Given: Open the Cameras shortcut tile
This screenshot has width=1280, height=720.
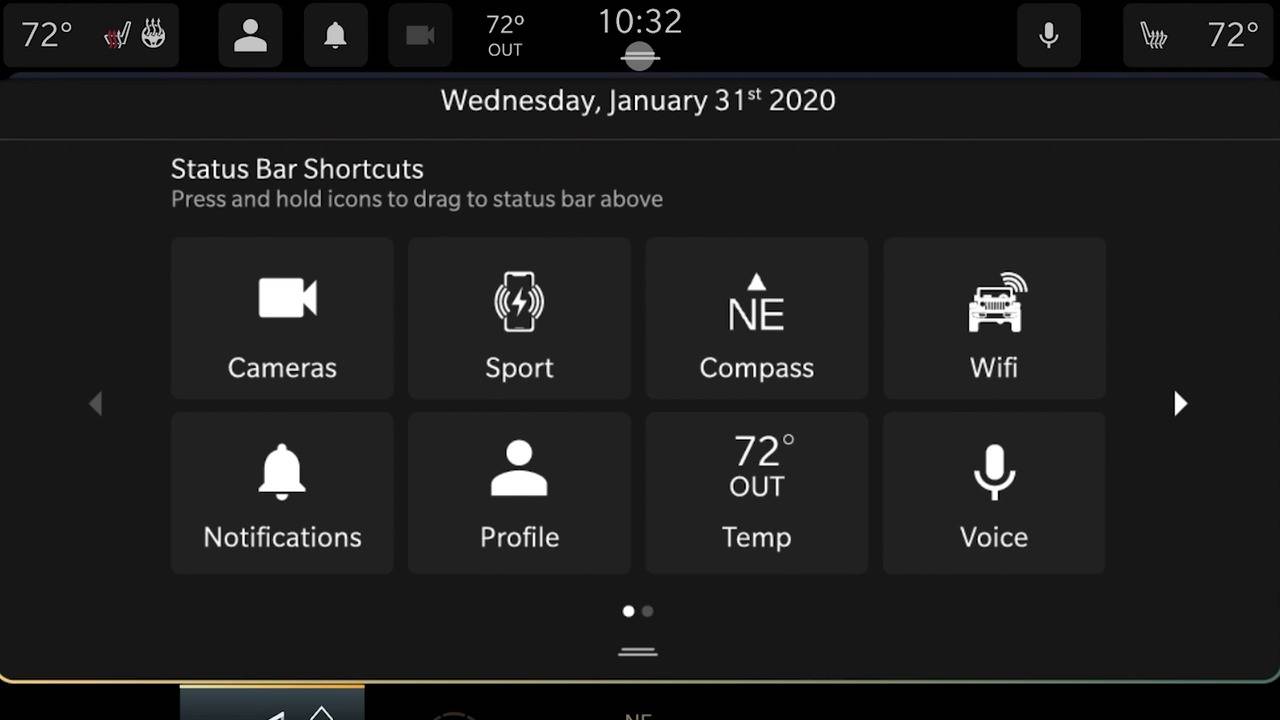Looking at the screenshot, I should (282, 318).
